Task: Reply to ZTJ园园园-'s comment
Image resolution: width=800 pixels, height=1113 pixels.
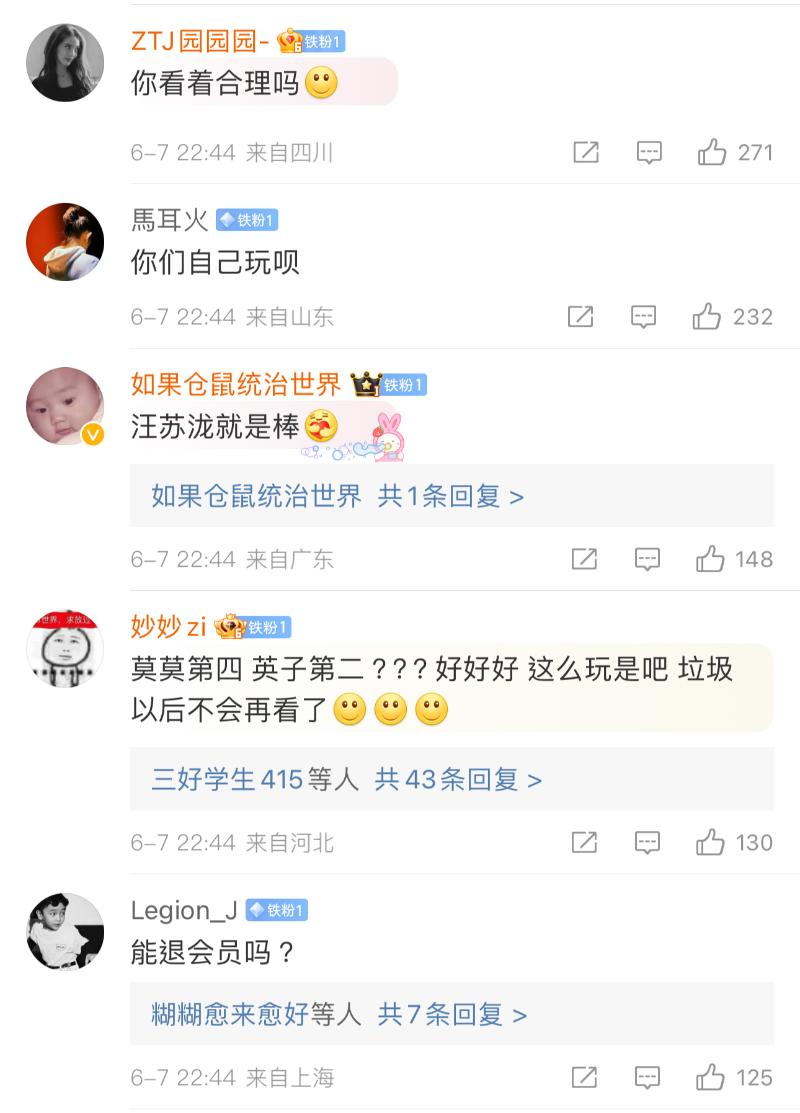Action: click(x=649, y=152)
